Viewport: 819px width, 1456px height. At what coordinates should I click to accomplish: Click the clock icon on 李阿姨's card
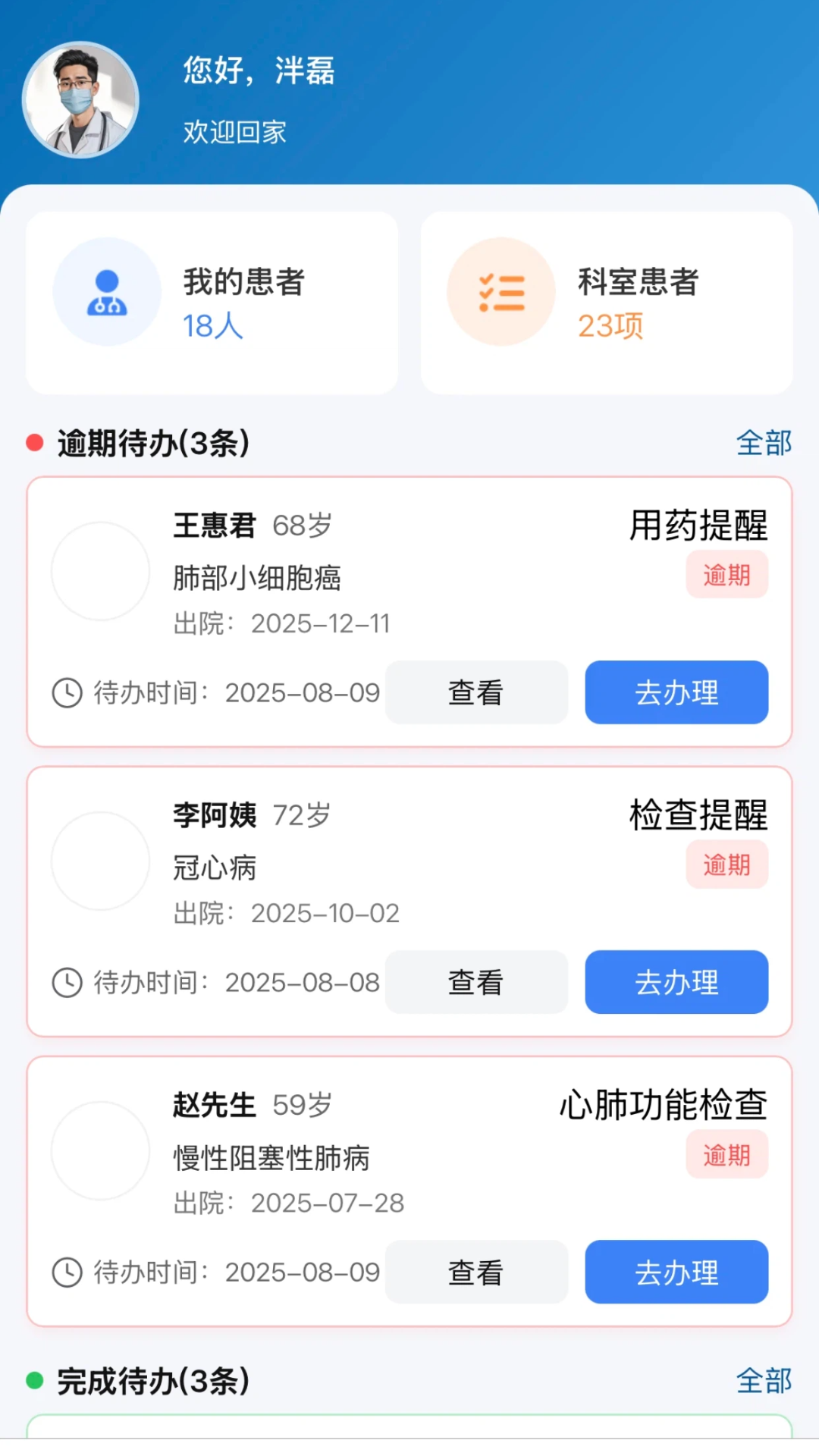pos(67,982)
